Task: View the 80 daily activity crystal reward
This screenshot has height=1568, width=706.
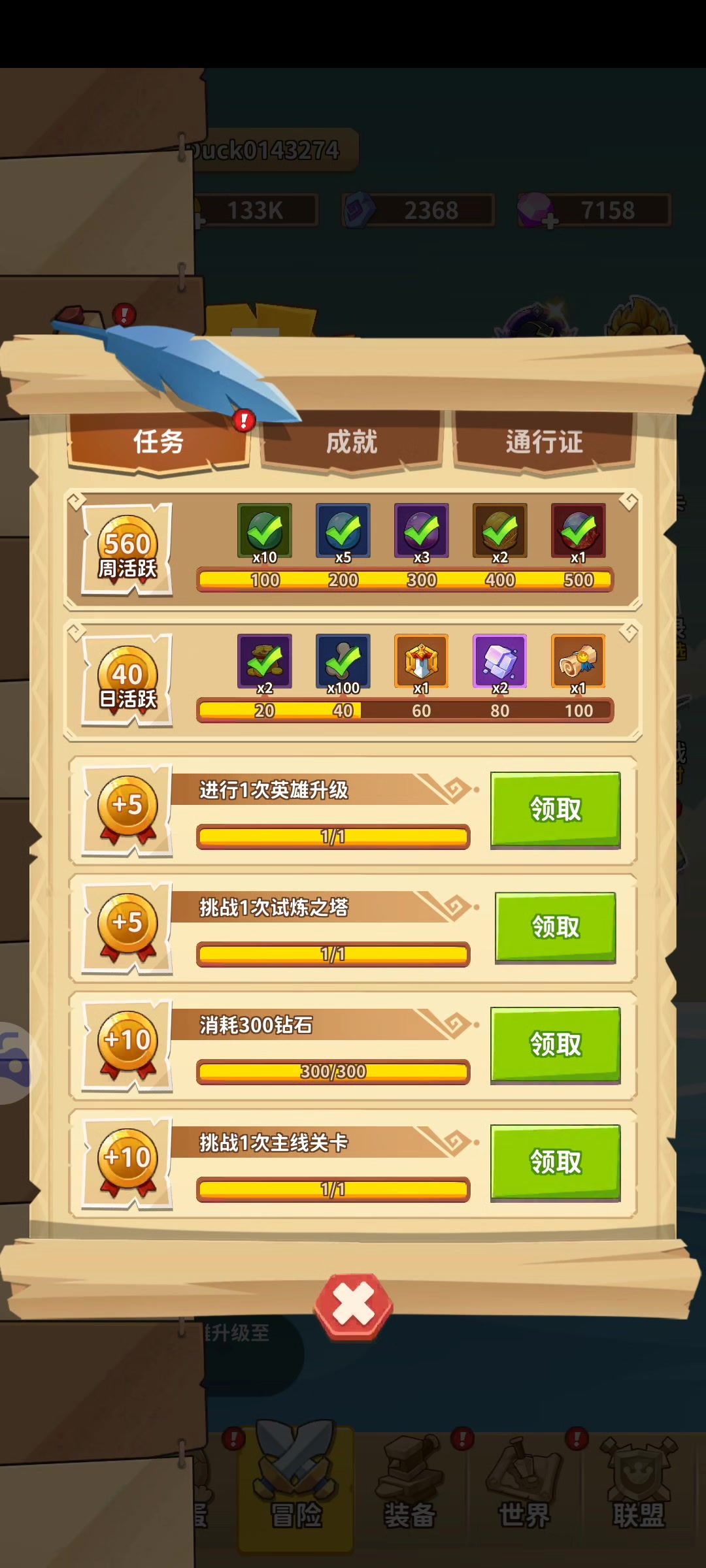Action: tap(500, 661)
